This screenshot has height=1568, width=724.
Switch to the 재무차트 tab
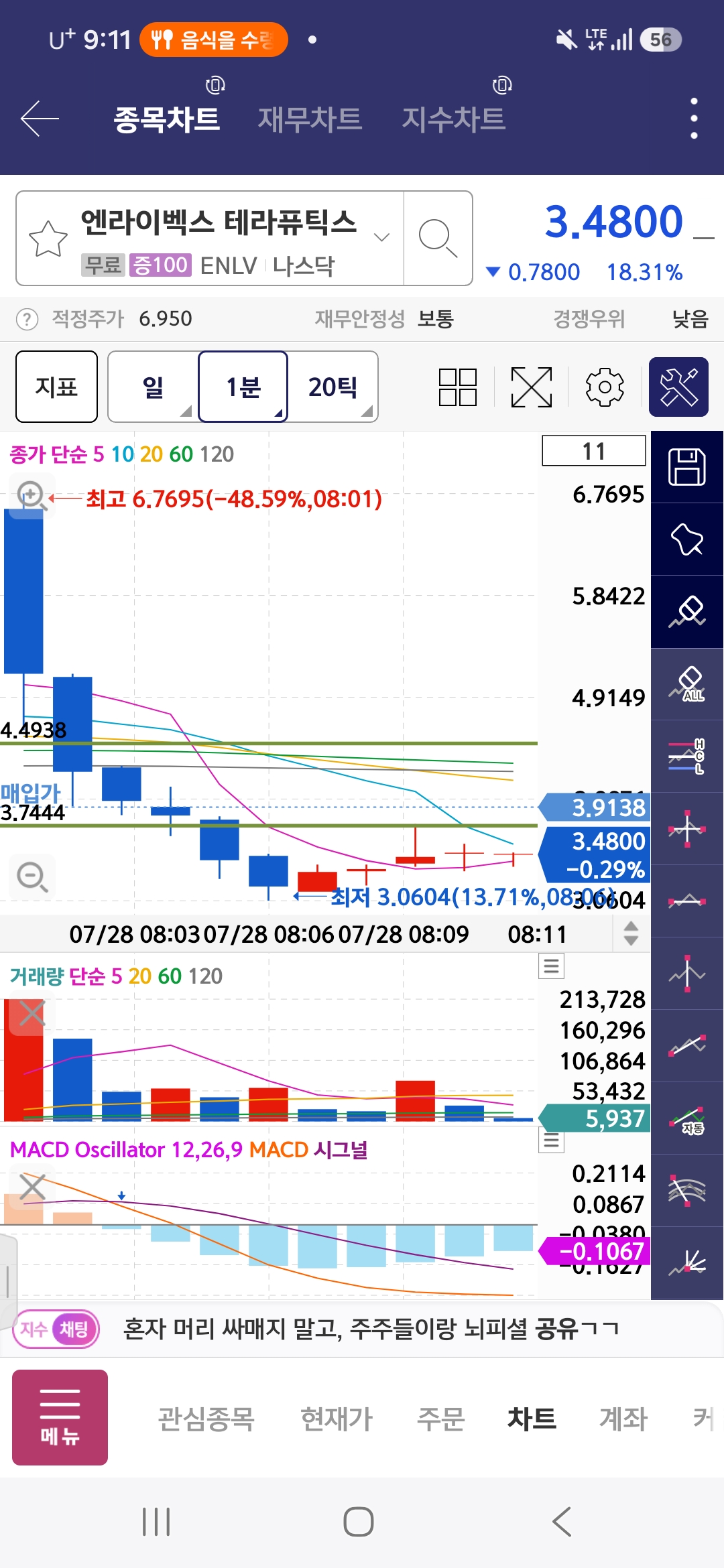click(x=310, y=119)
